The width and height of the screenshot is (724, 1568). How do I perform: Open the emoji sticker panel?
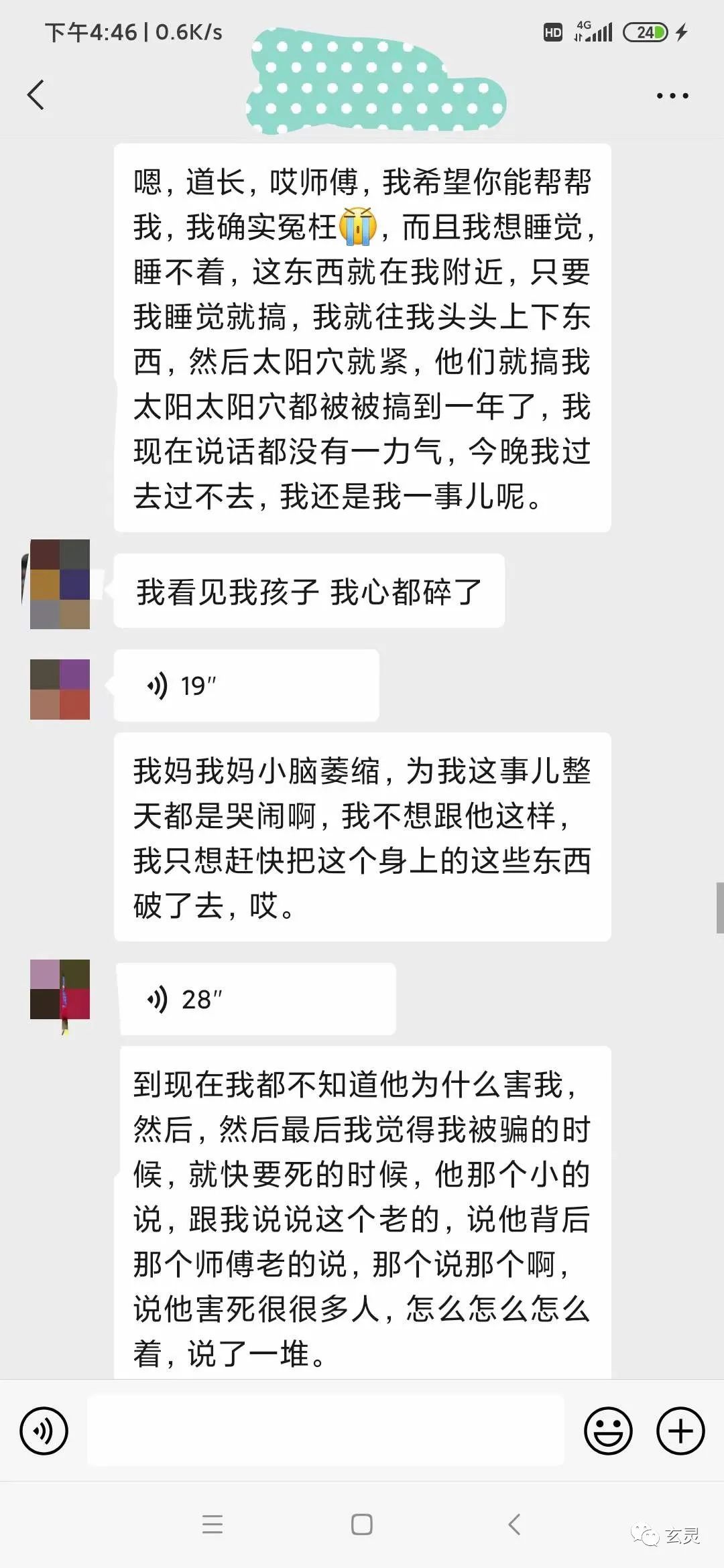608,1431
